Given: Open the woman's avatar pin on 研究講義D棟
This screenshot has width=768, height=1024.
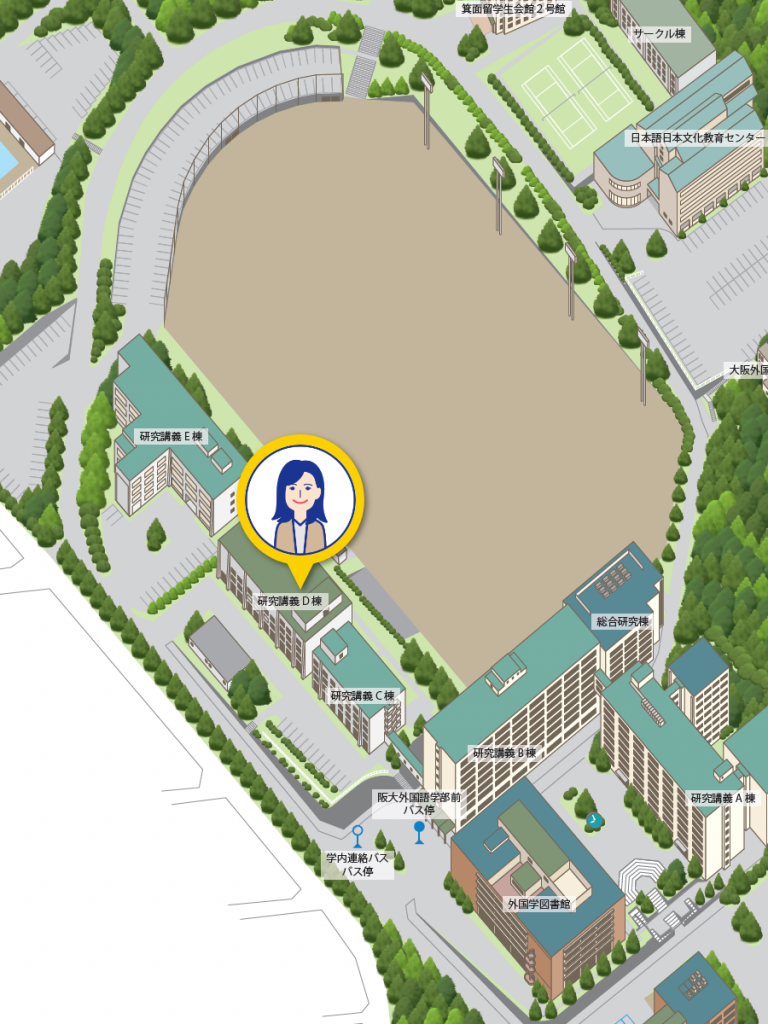Looking at the screenshot, I should [x=300, y=498].
